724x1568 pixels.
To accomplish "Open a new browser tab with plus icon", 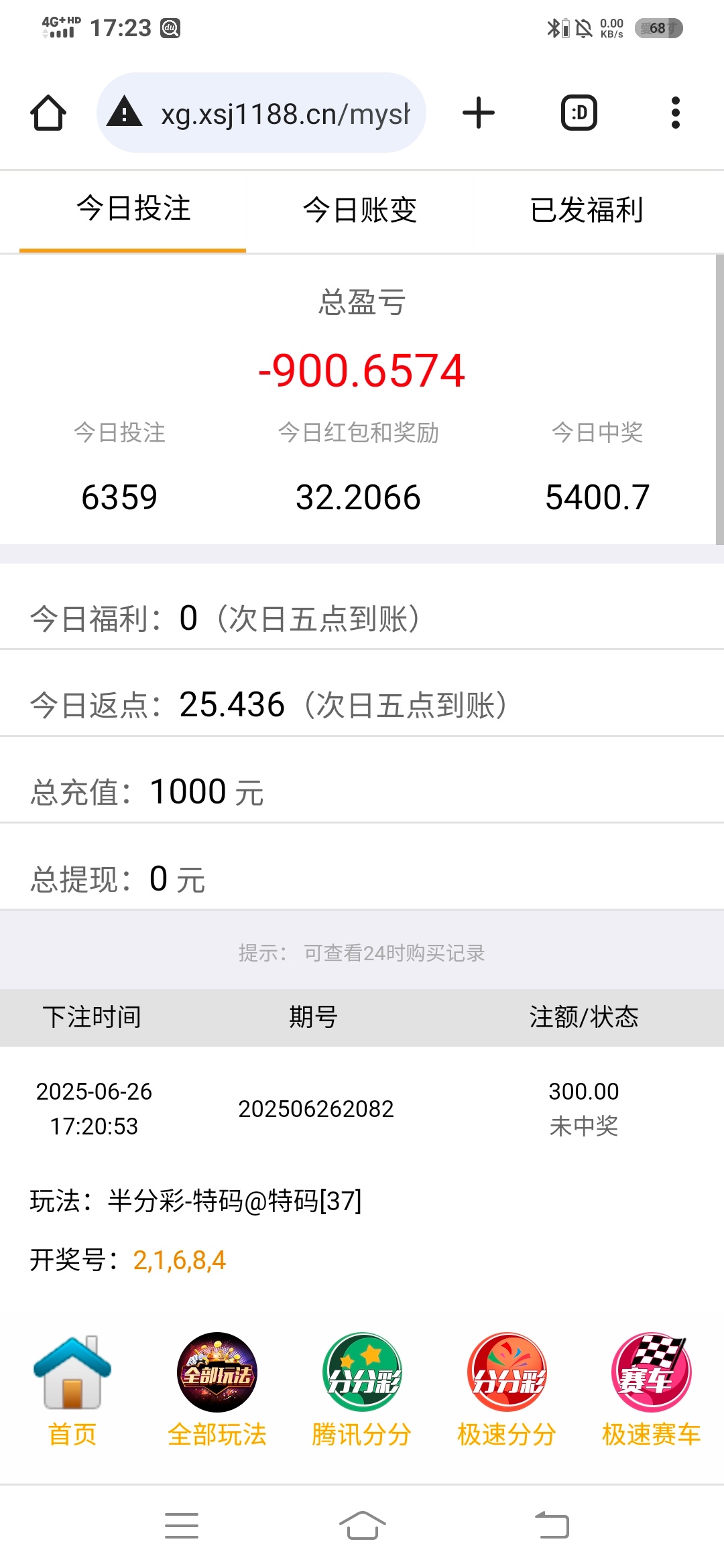I will click(x=478, y=113).
